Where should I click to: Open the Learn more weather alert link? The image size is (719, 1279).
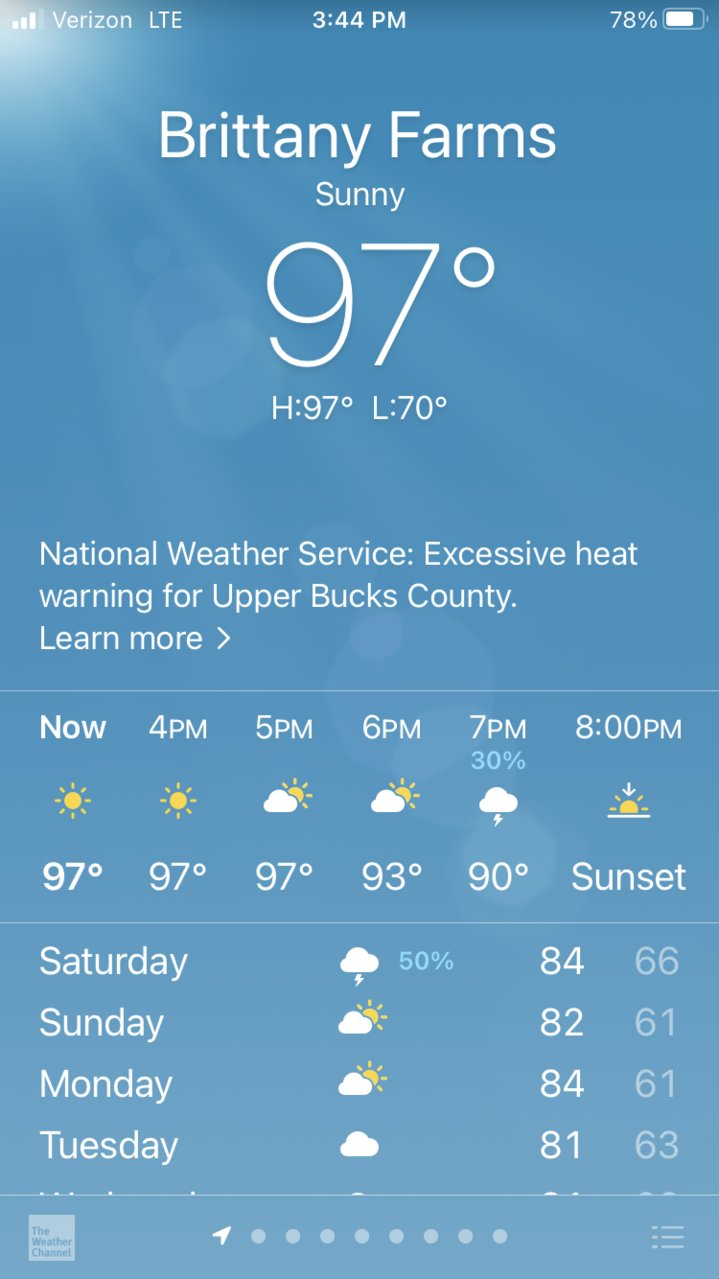tap(135, 638)
